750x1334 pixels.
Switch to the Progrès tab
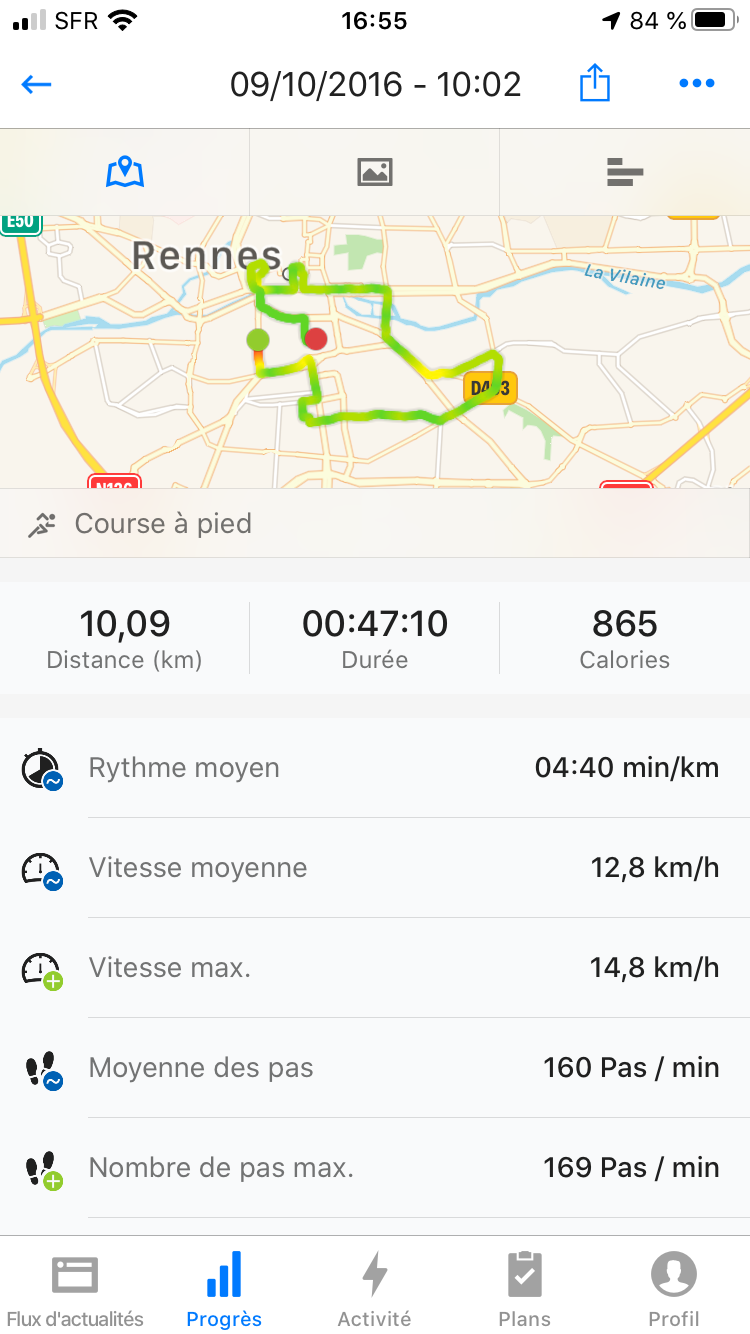point(224,1288)
